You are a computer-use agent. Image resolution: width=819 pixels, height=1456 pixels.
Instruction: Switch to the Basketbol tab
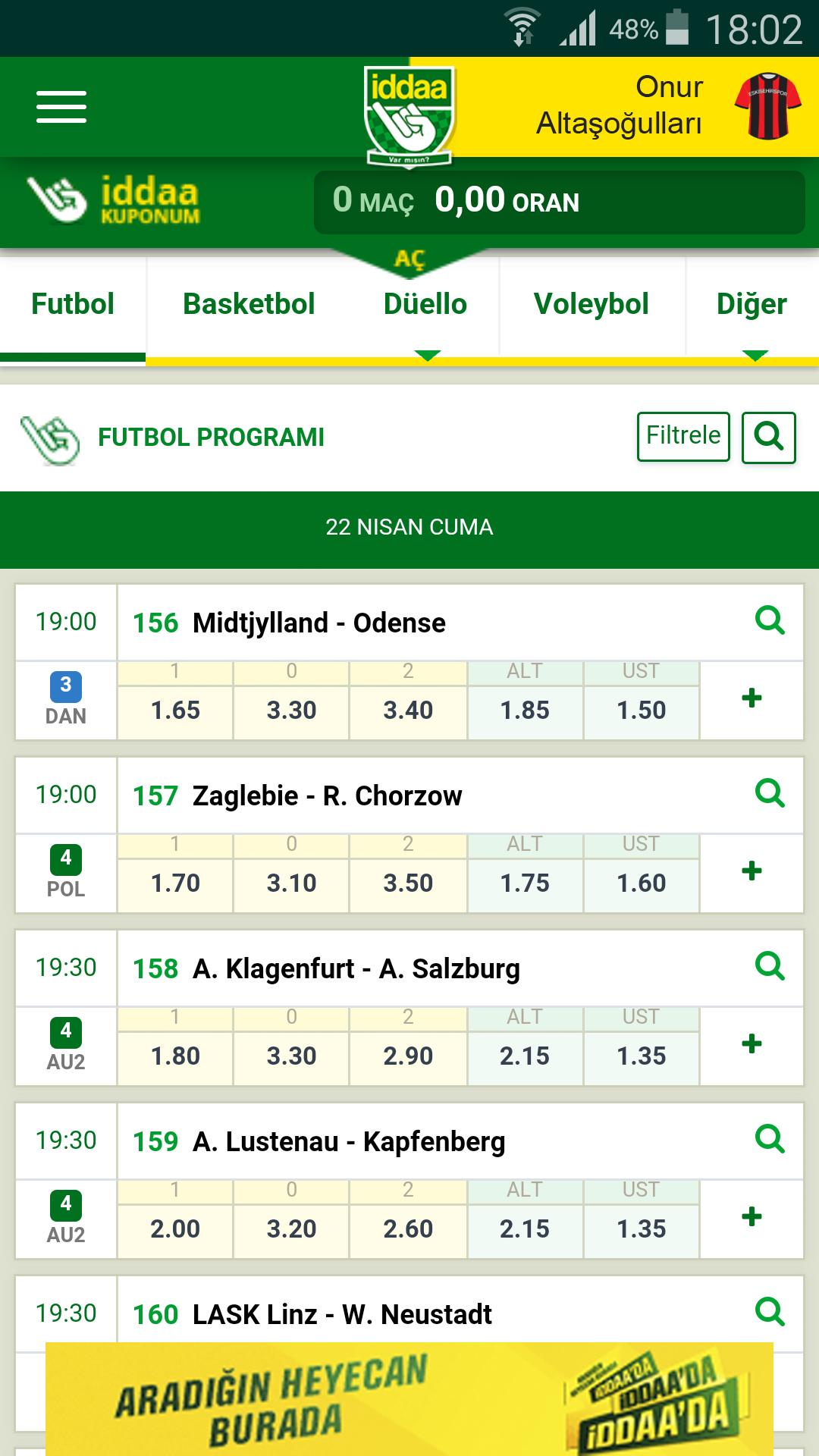249,303
